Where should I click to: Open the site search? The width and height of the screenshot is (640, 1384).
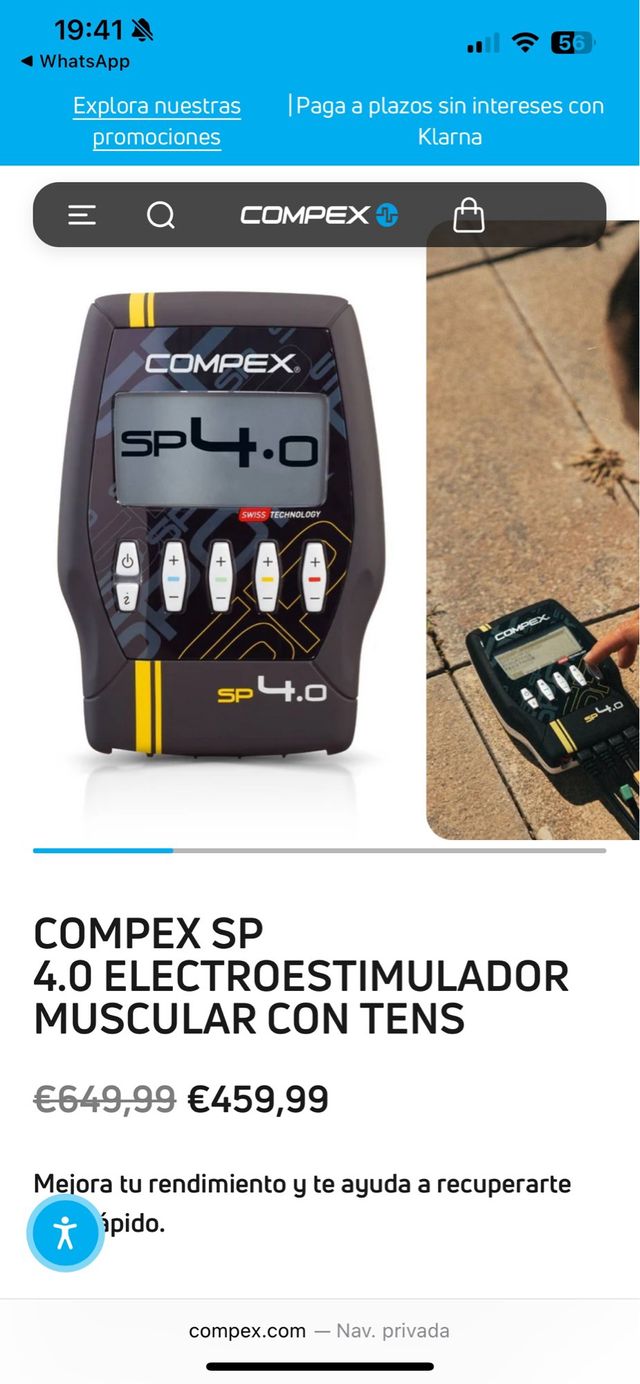pyautogui.click(x=161, y=215)
